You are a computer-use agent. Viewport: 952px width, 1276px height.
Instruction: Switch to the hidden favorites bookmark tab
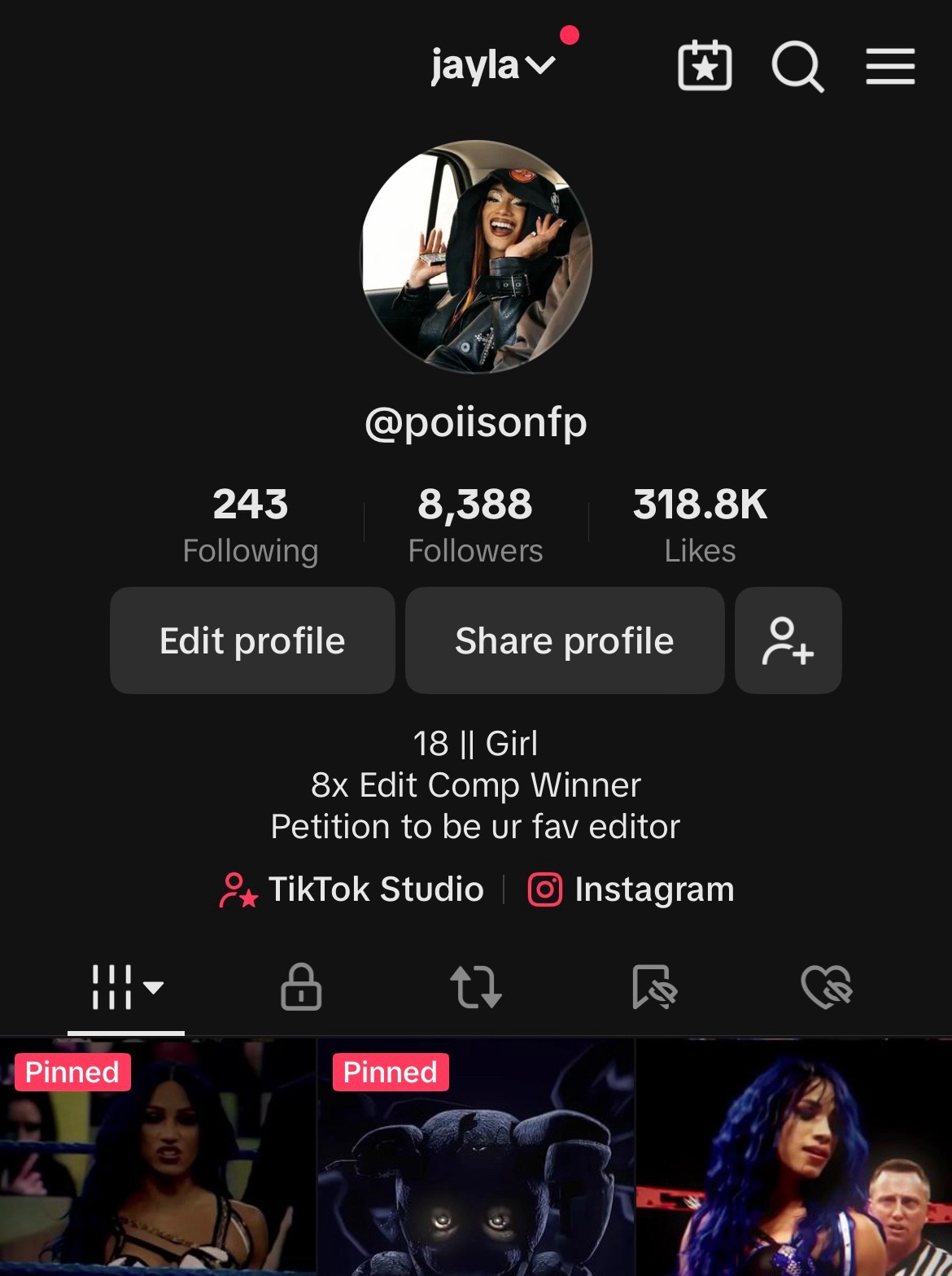654,987
